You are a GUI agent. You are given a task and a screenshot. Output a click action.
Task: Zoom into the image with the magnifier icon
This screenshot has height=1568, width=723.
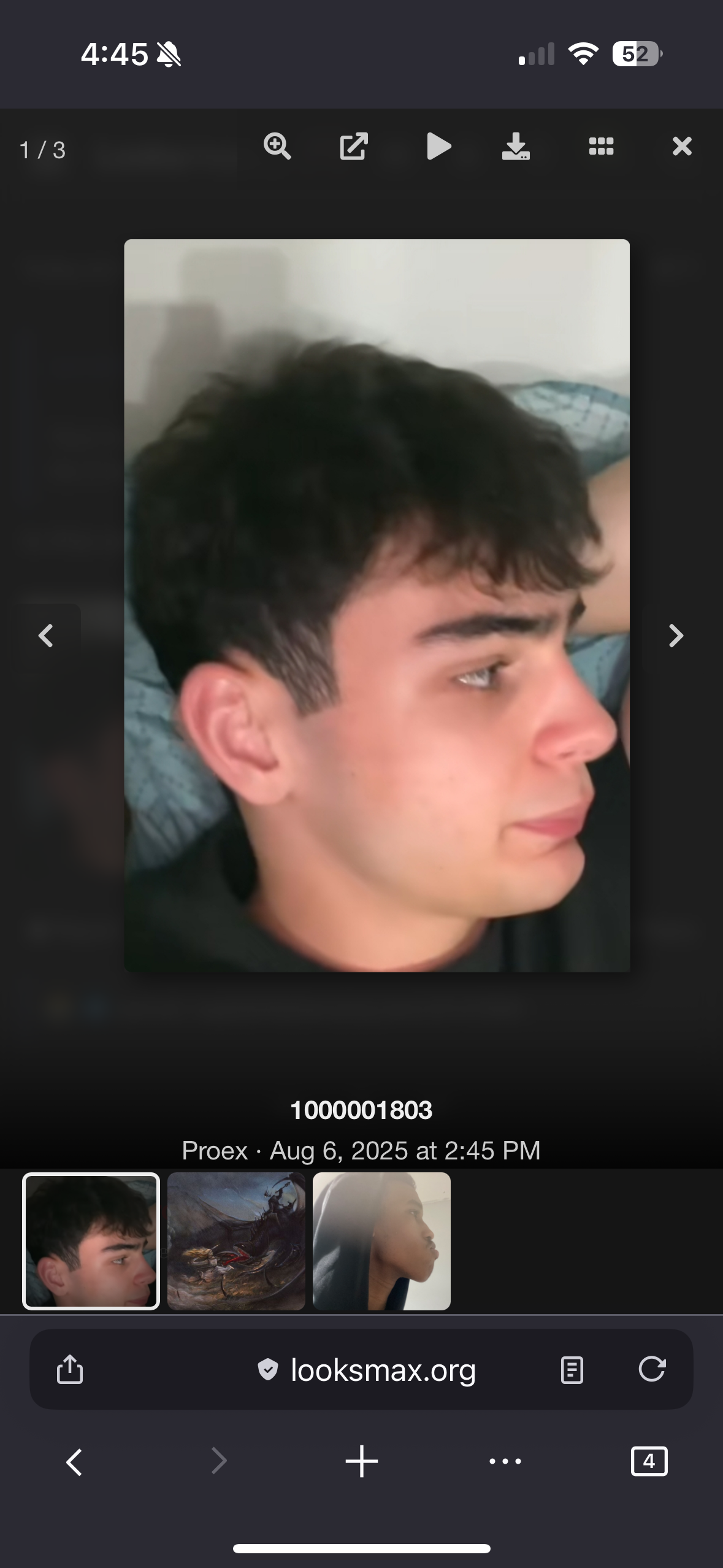[x=277, y=147]
